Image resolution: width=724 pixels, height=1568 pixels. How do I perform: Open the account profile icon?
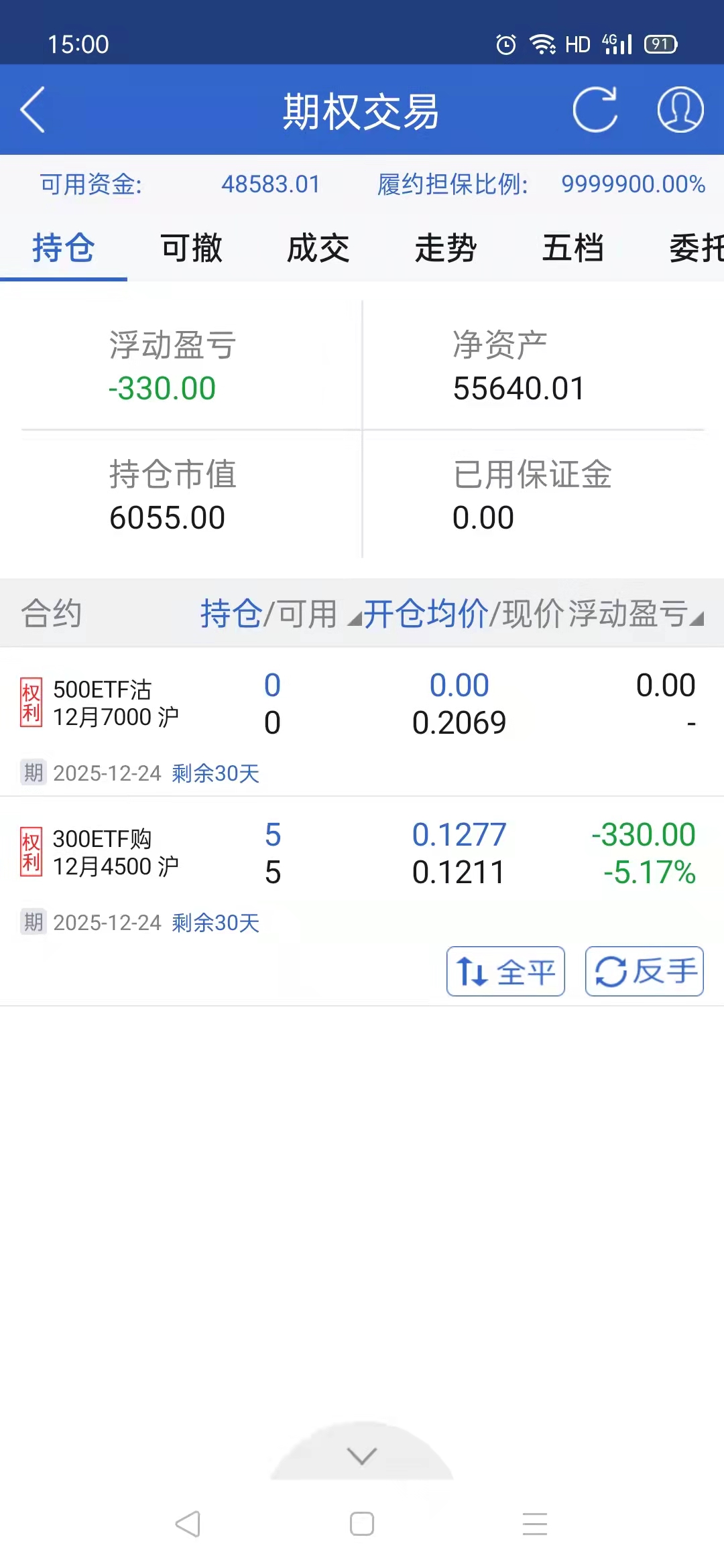[680, 110]
